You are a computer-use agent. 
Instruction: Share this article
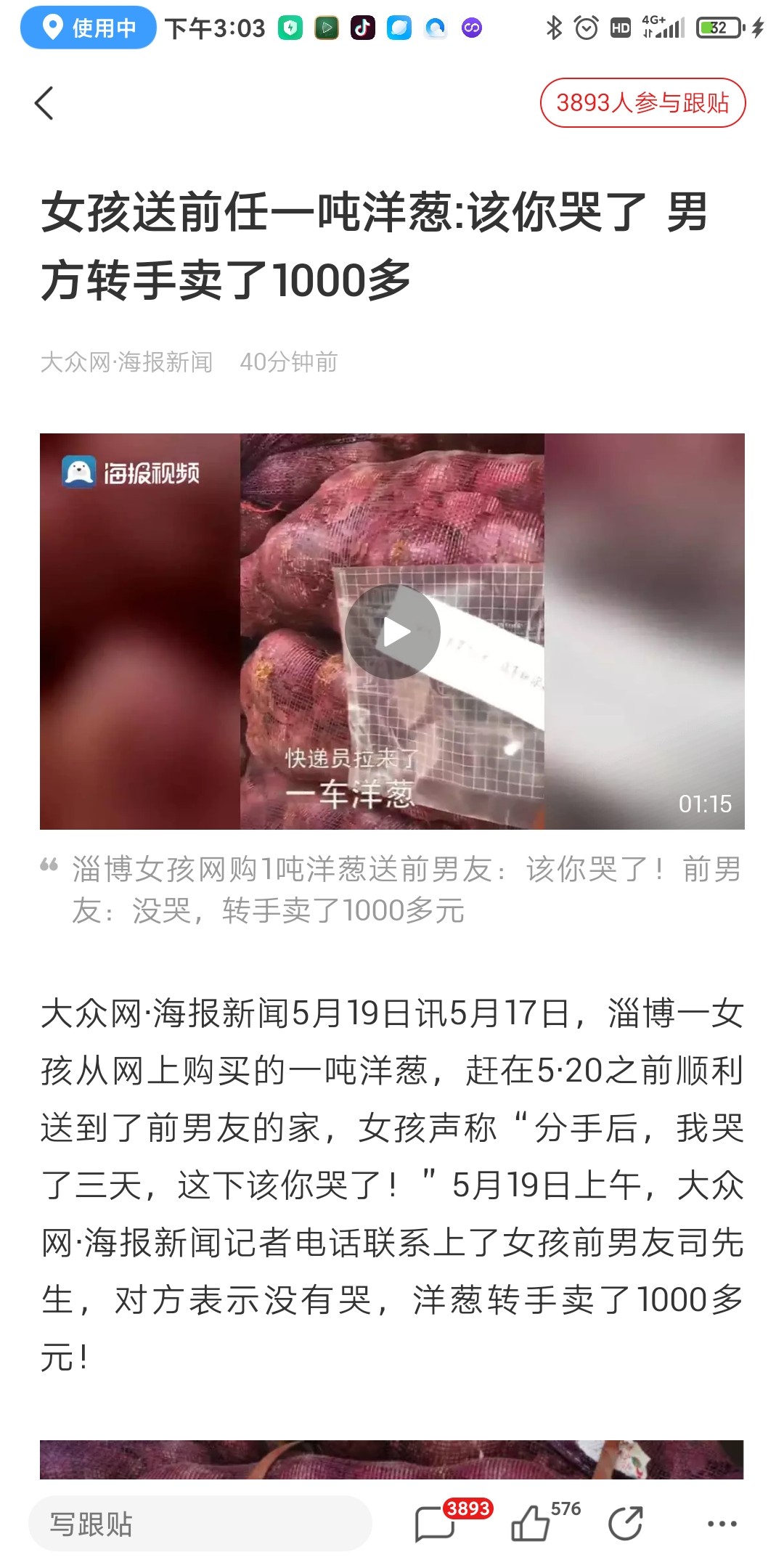pos(625,1523)
